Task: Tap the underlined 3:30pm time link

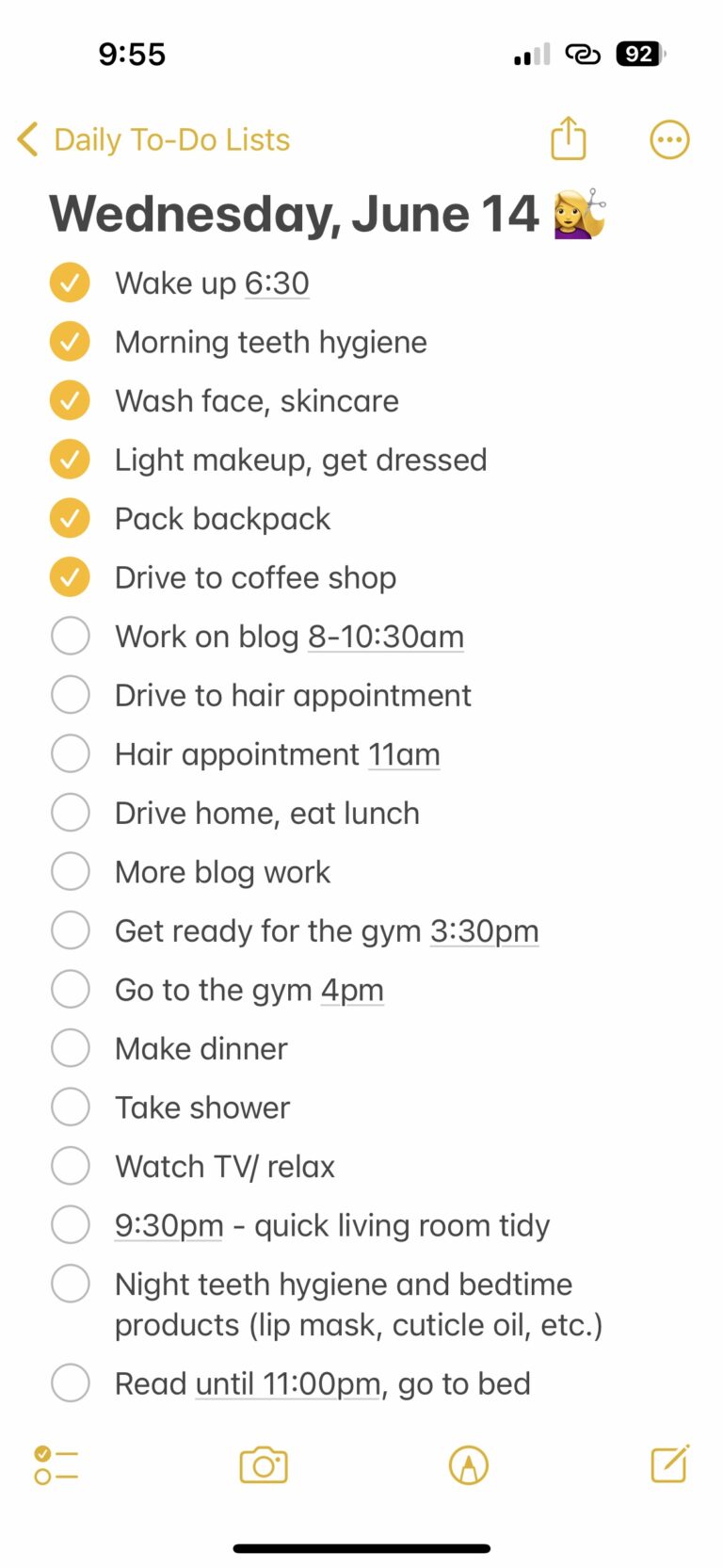Action: 484,930
